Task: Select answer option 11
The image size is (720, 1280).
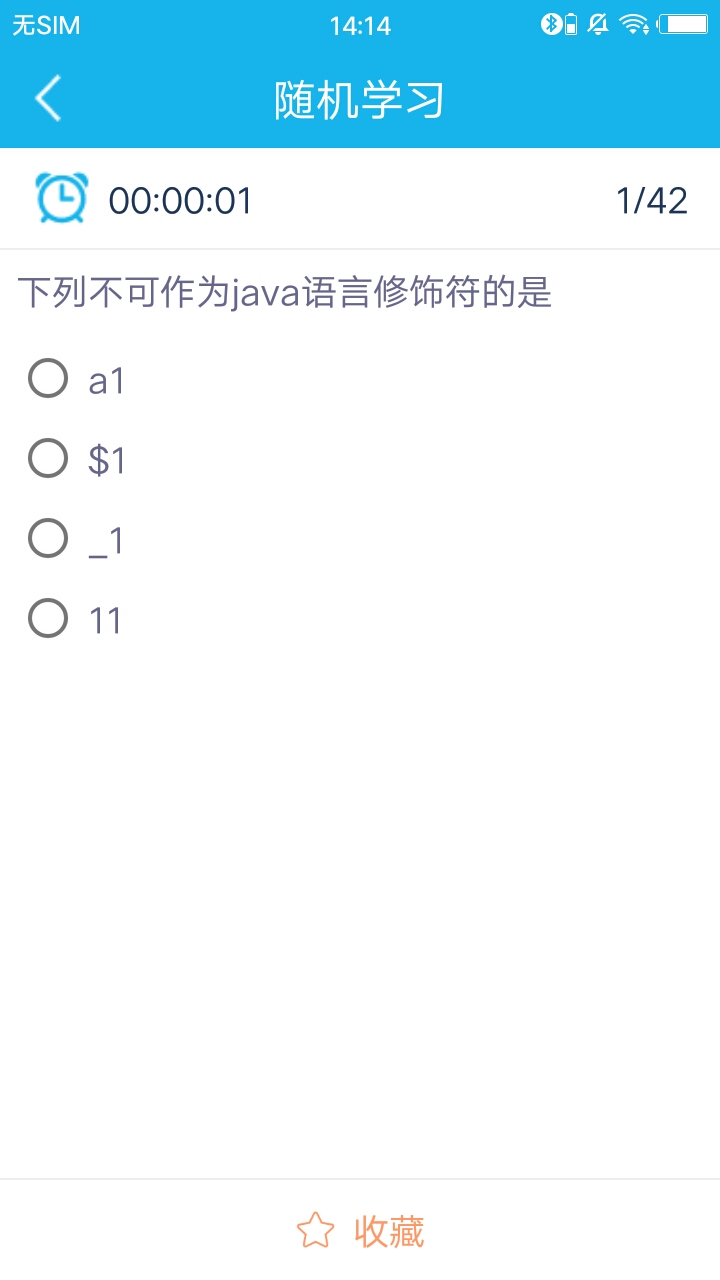Action: pos(47,619)
